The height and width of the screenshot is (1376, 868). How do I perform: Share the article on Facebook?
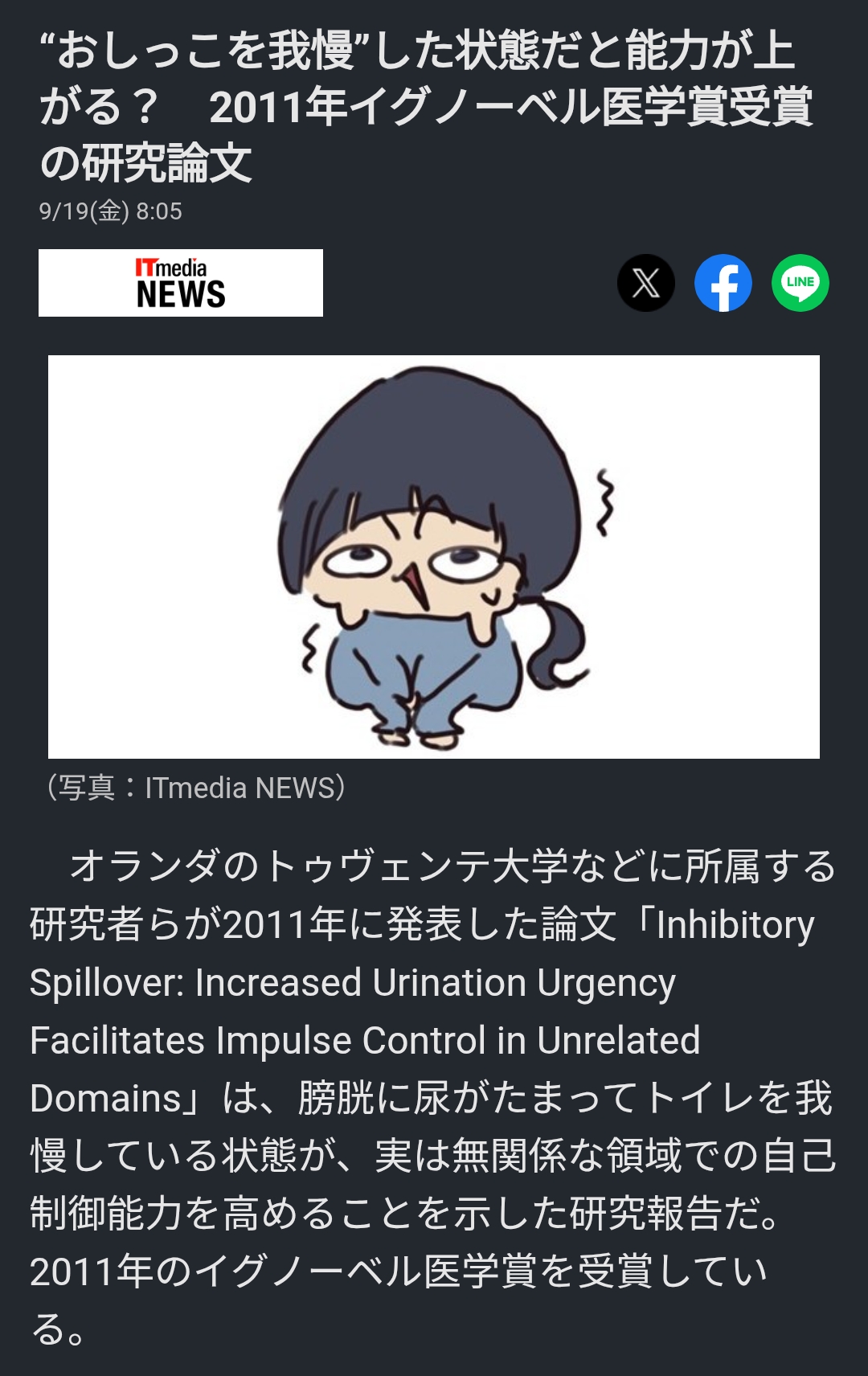click(x=723, y=283)
